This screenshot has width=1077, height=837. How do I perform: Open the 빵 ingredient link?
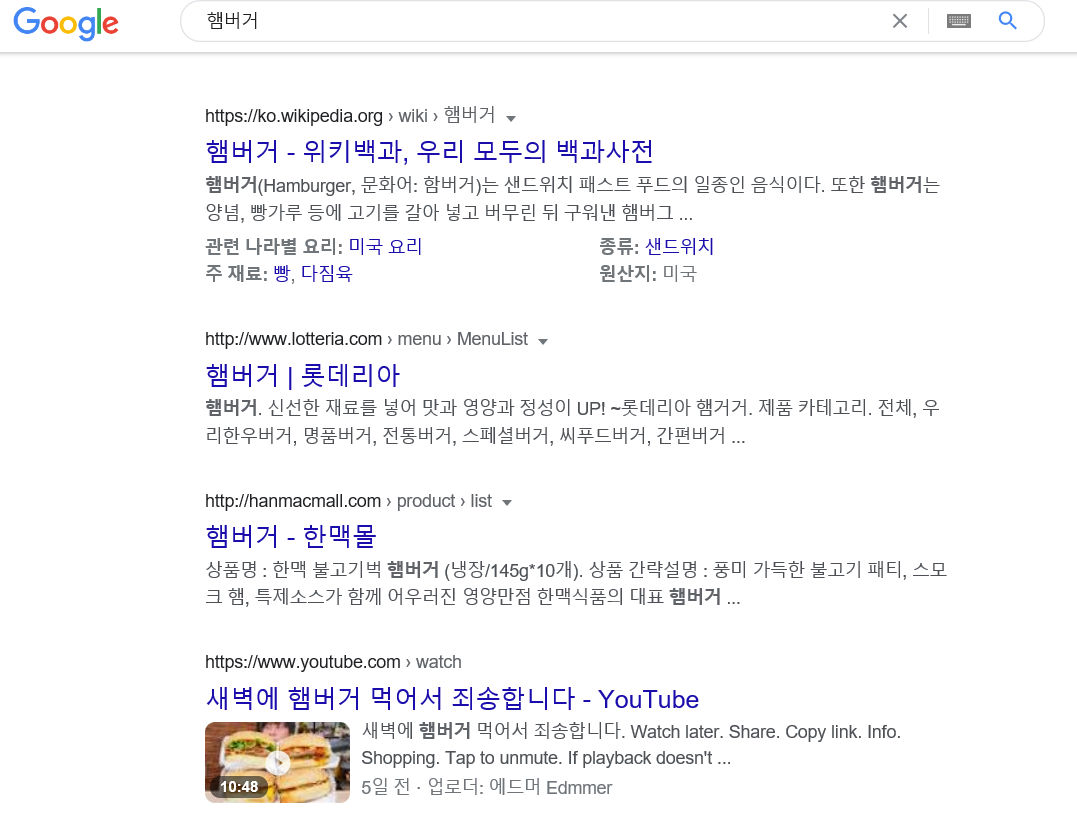tap(281, 272)
